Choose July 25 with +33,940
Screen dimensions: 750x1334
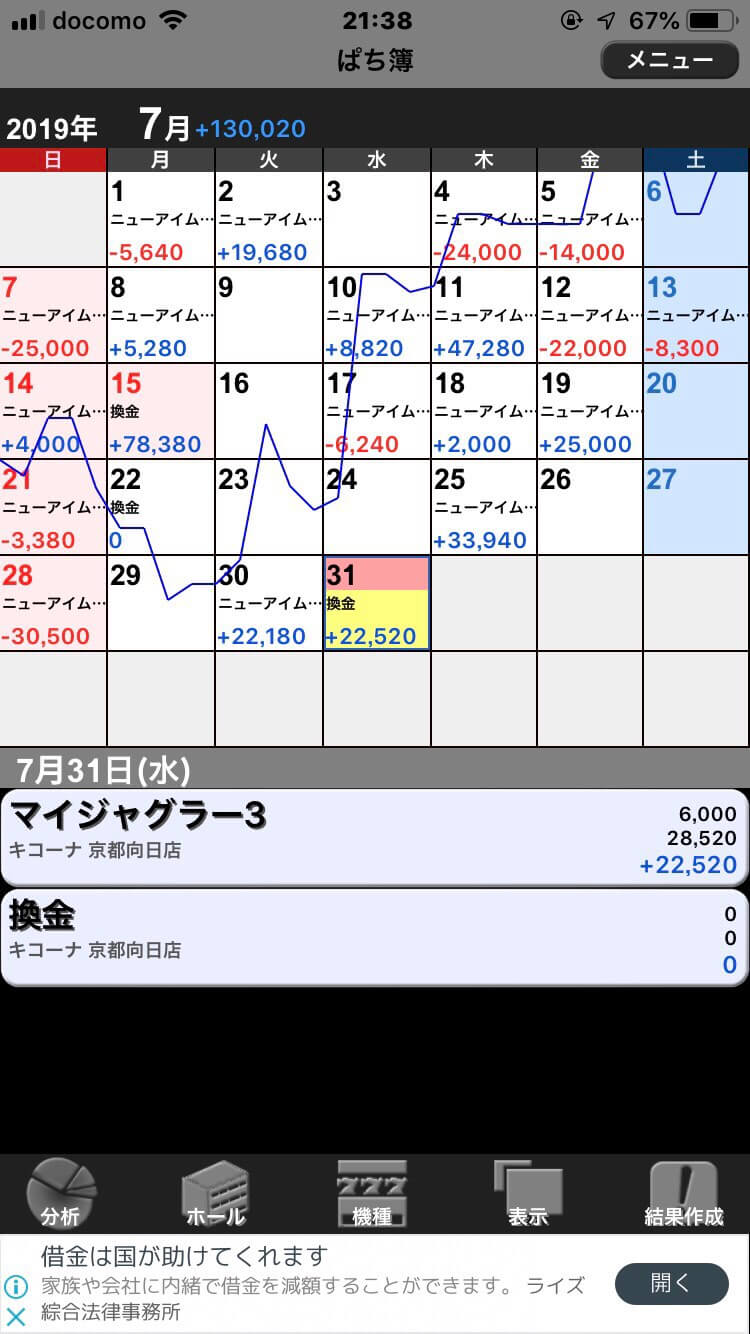click(484, 507)
